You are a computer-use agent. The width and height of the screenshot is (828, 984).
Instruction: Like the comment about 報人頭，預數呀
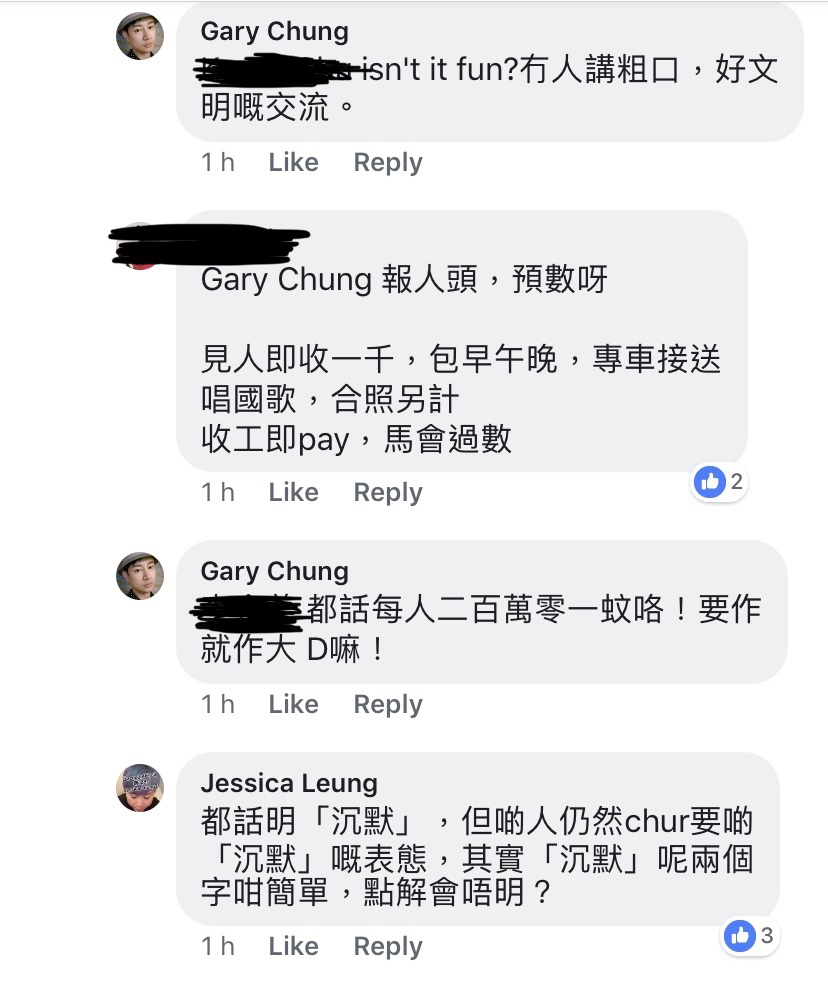(x=293, y=492)
